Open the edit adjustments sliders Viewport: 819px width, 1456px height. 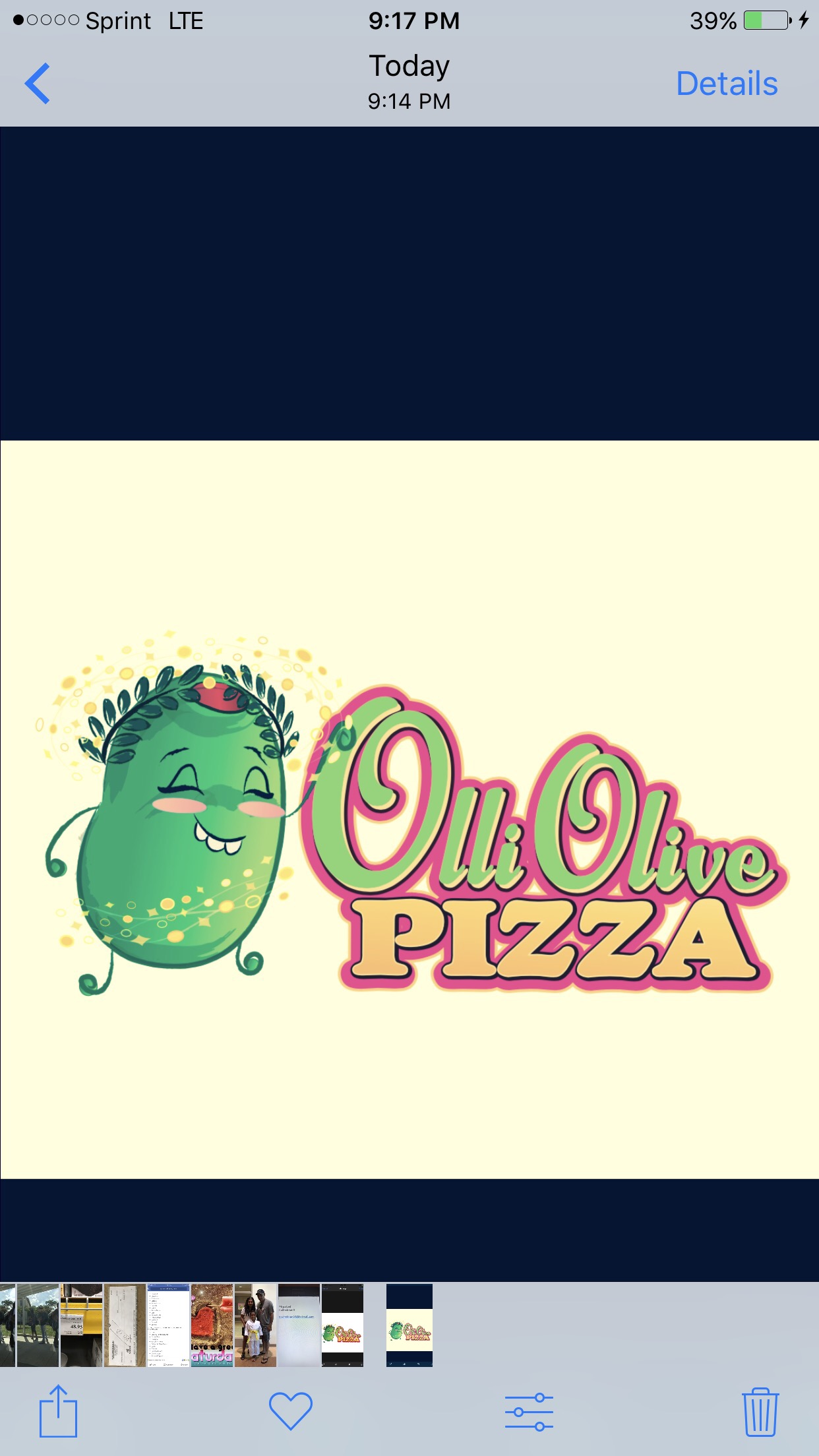point(529,1411)
